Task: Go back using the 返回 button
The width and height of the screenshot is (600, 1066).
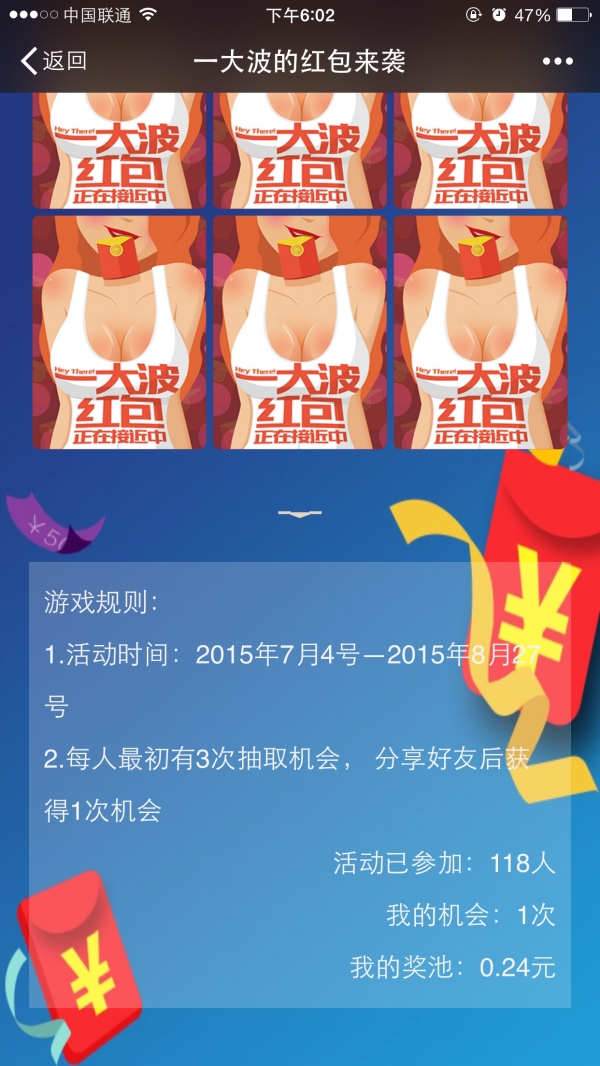Action: [x=54, y=61]
